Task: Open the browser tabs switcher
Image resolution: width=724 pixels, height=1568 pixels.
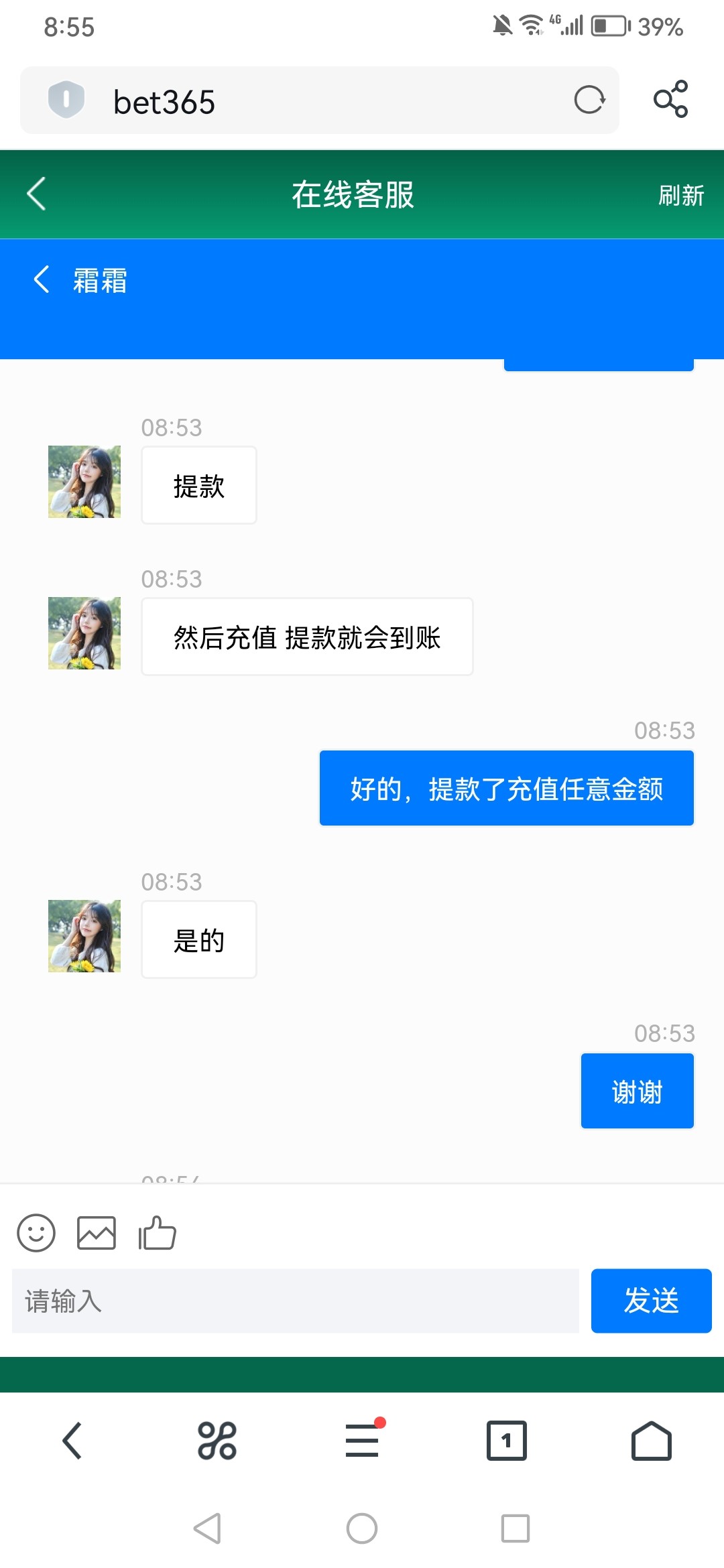Action: [507, 1441]
